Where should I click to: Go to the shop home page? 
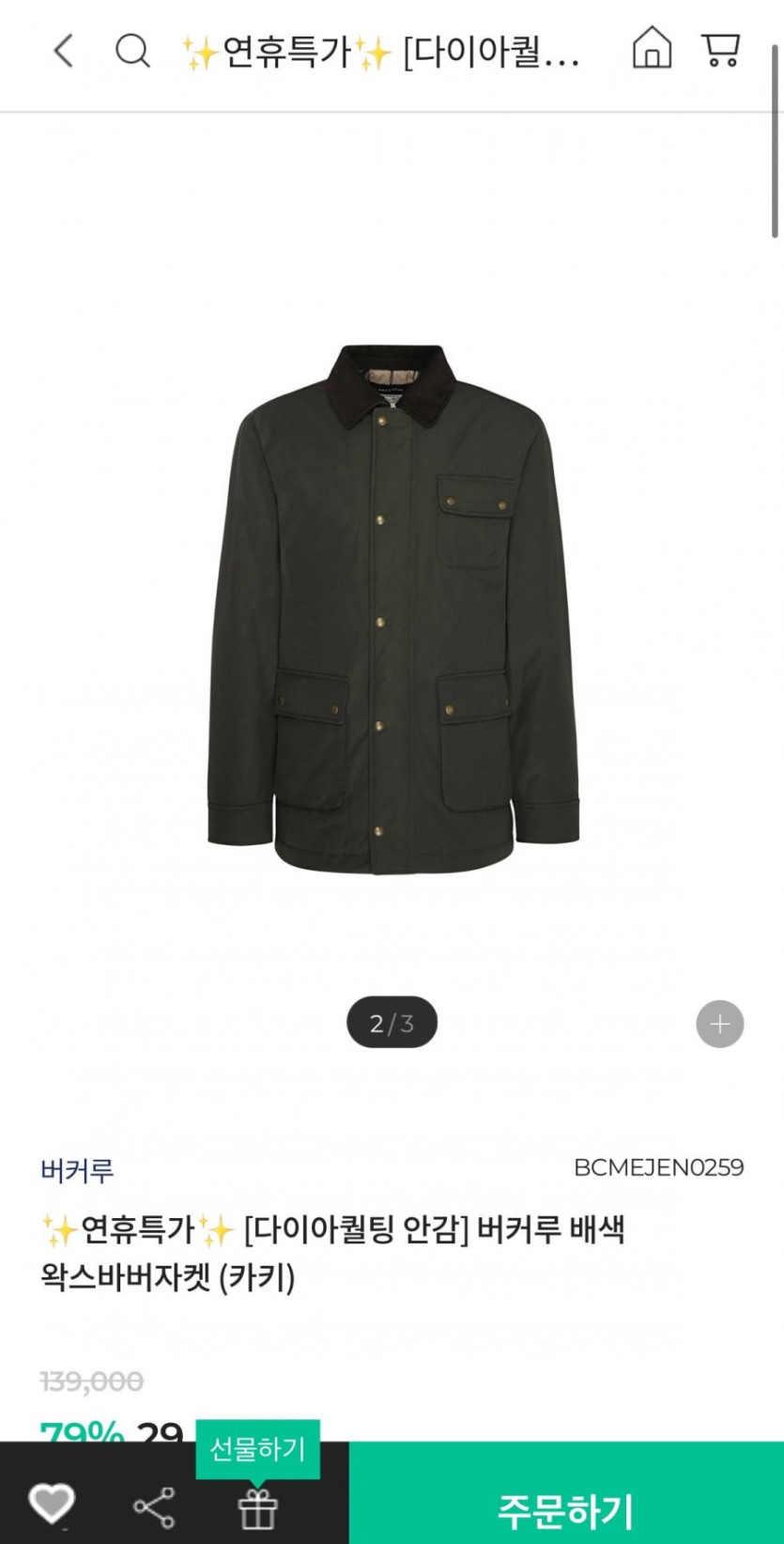(652, 48)
